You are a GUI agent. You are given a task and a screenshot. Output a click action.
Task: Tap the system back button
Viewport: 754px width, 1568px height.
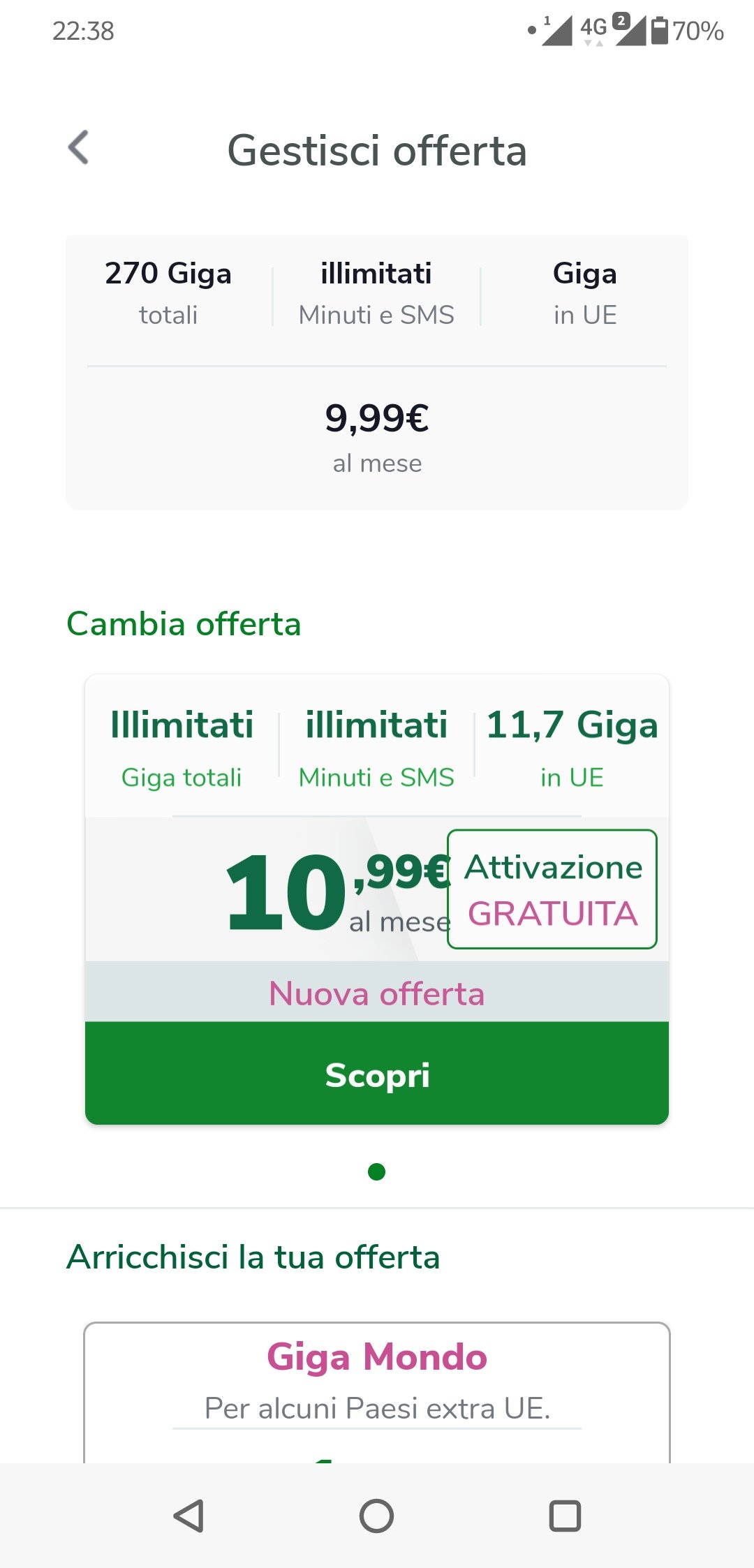point(188,1516)
